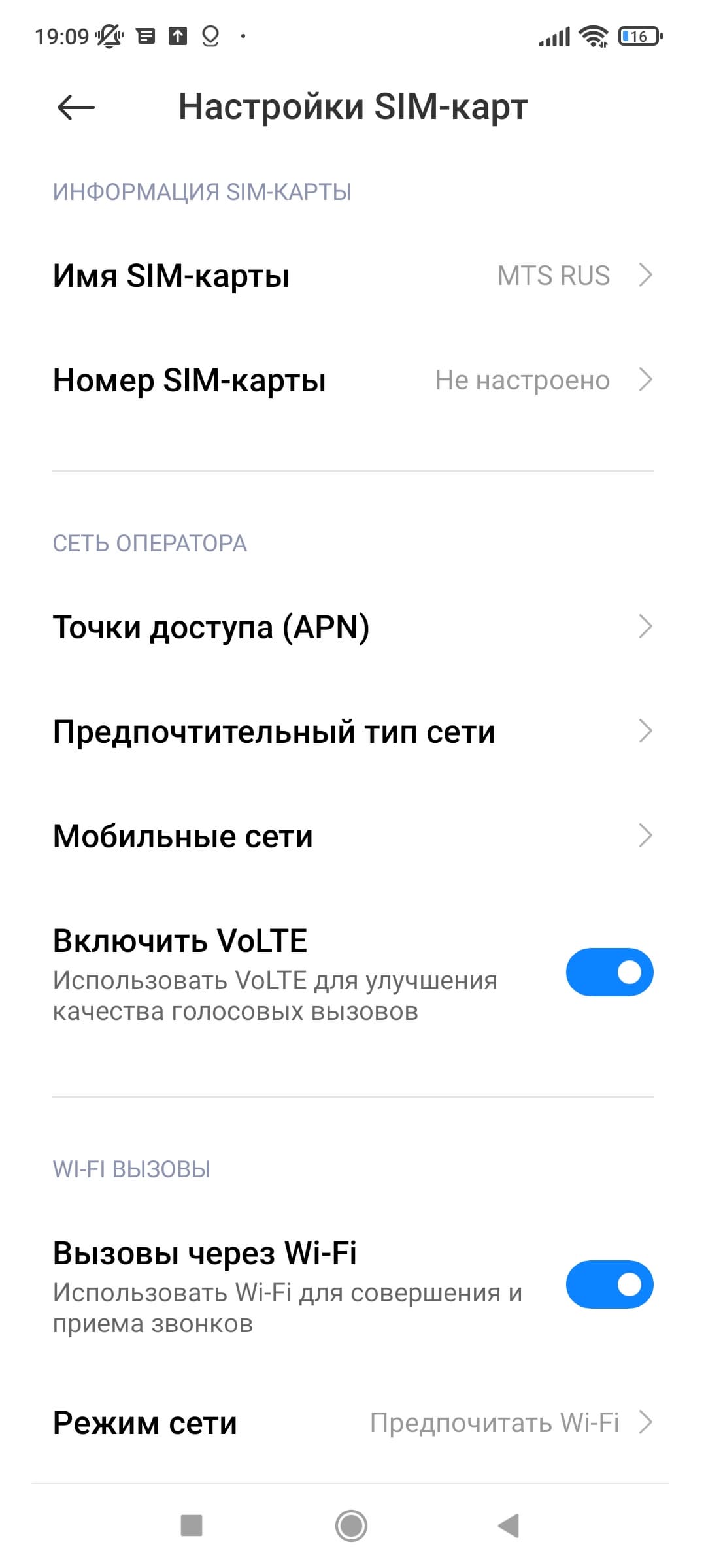Go back from SIM card settings
The height and width of the screenshot is (1568, 706).
click(76, 108)
